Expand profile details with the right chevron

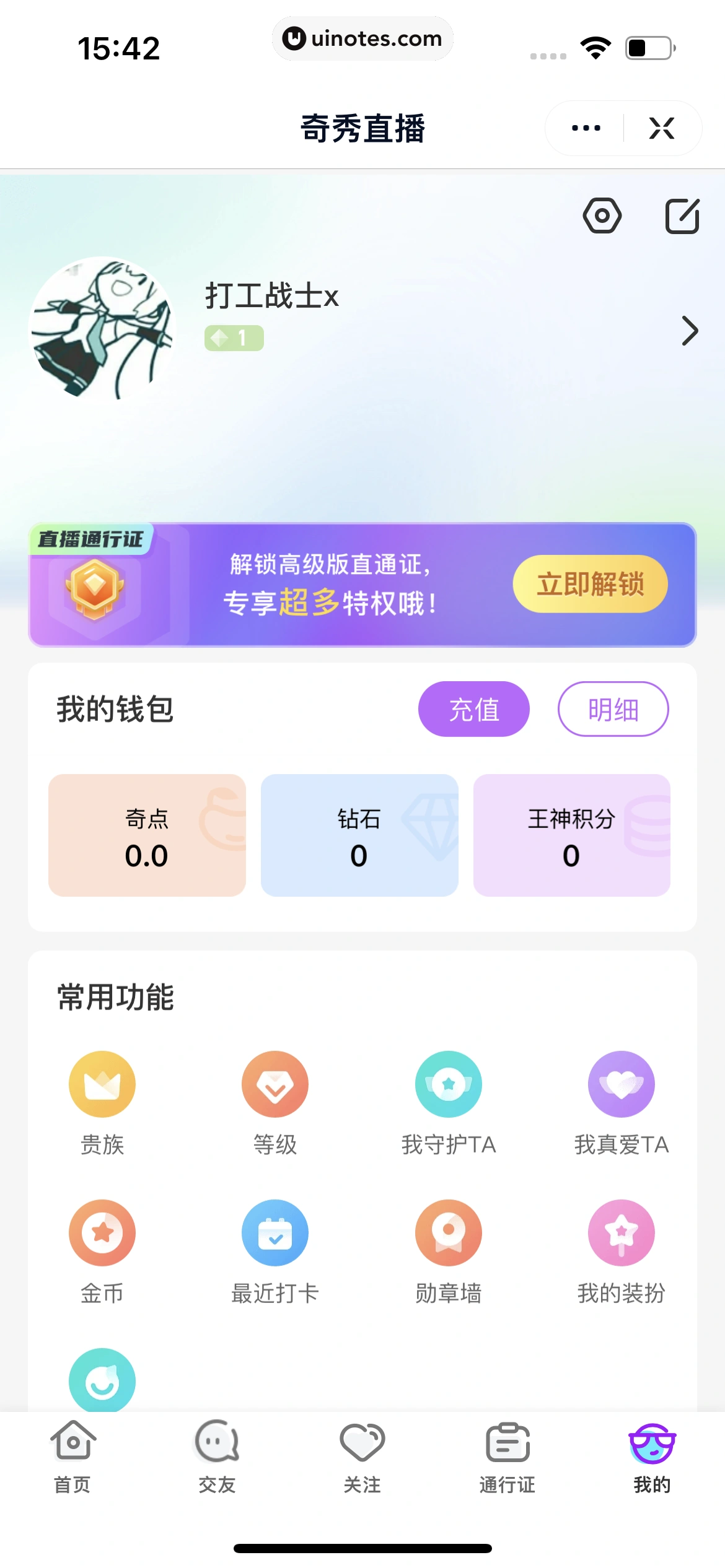click(688, 331)
